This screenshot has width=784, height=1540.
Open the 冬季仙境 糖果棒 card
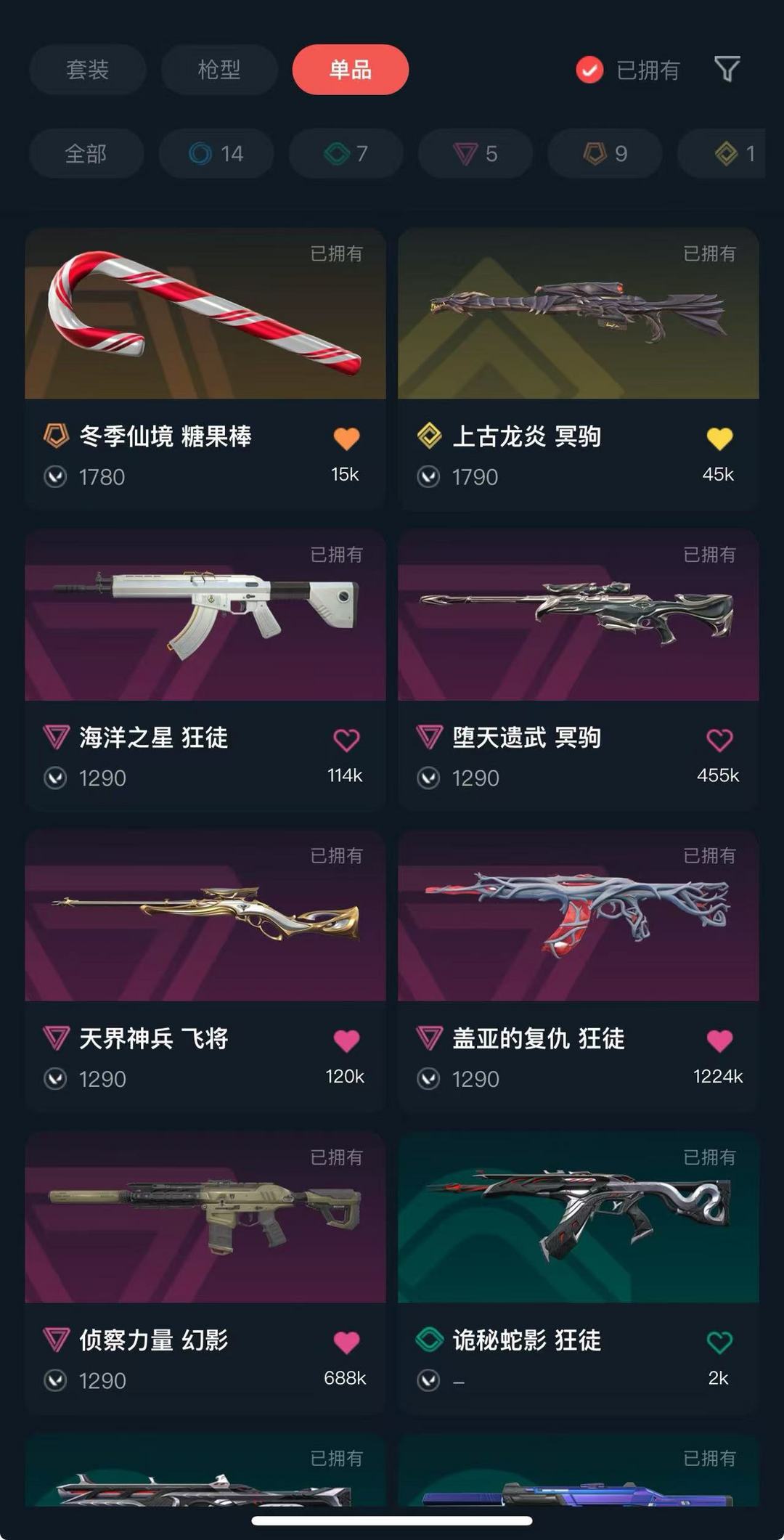[205, 369]
